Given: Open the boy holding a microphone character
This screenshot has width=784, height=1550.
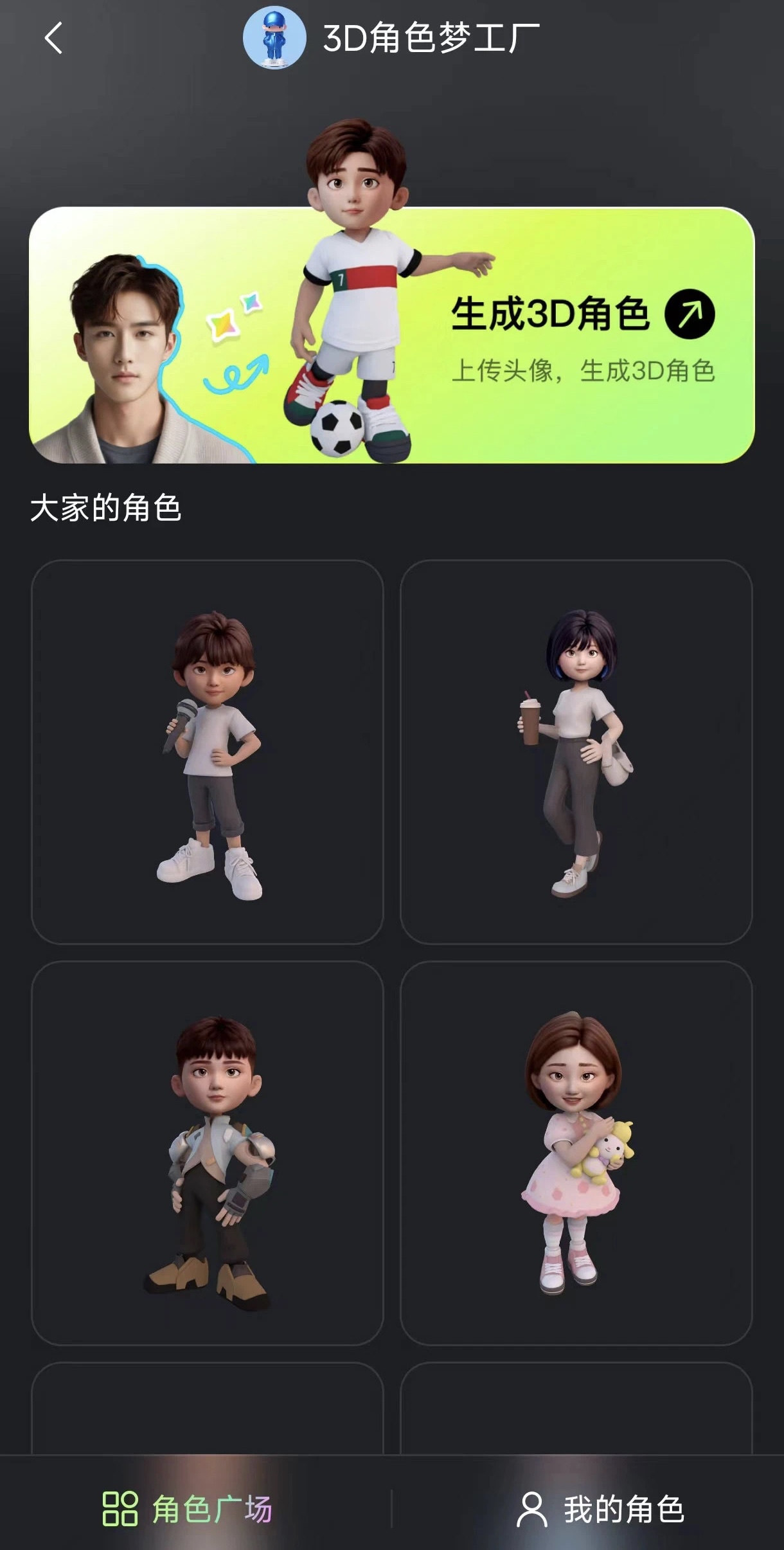Looking at the screenshot, I should 208,752.
